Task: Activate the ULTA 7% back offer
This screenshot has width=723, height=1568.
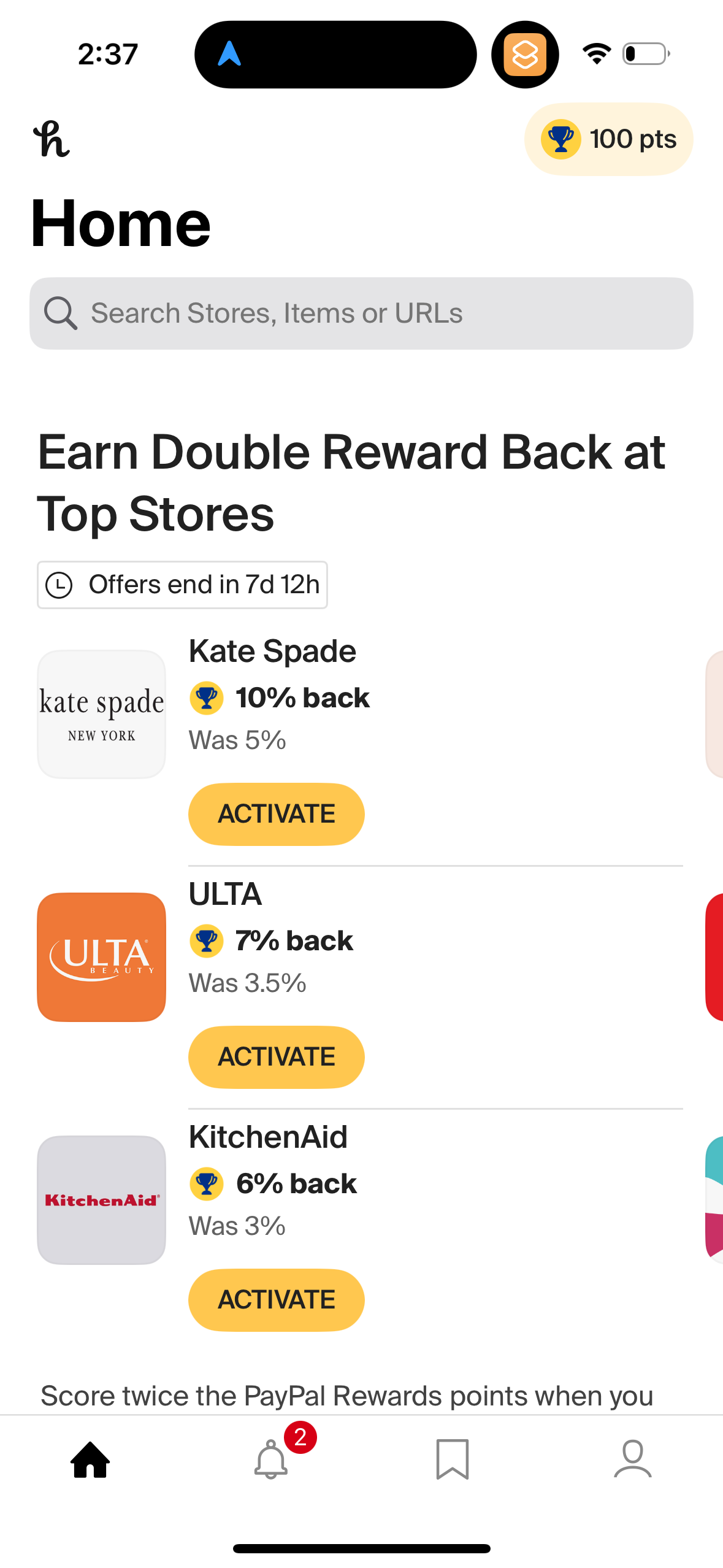Action: [x=276, y=1057]
